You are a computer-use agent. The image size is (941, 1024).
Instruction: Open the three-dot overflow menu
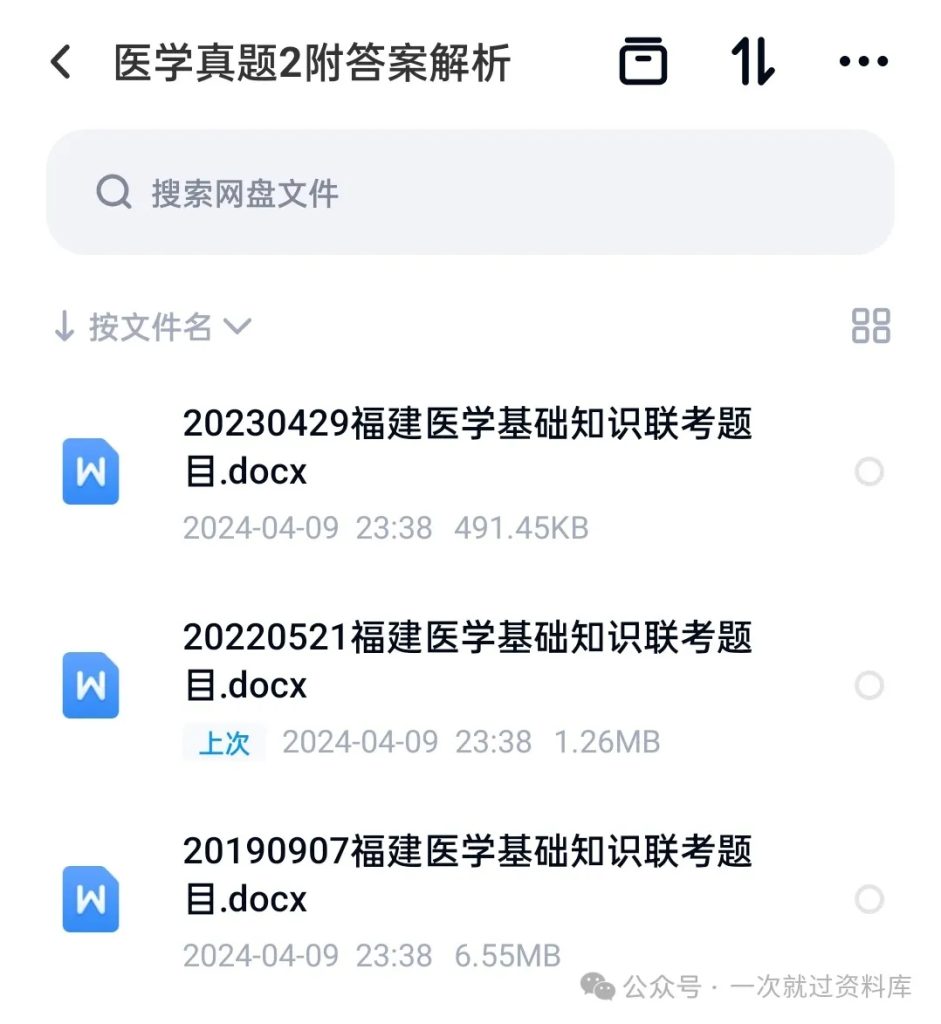863,62
